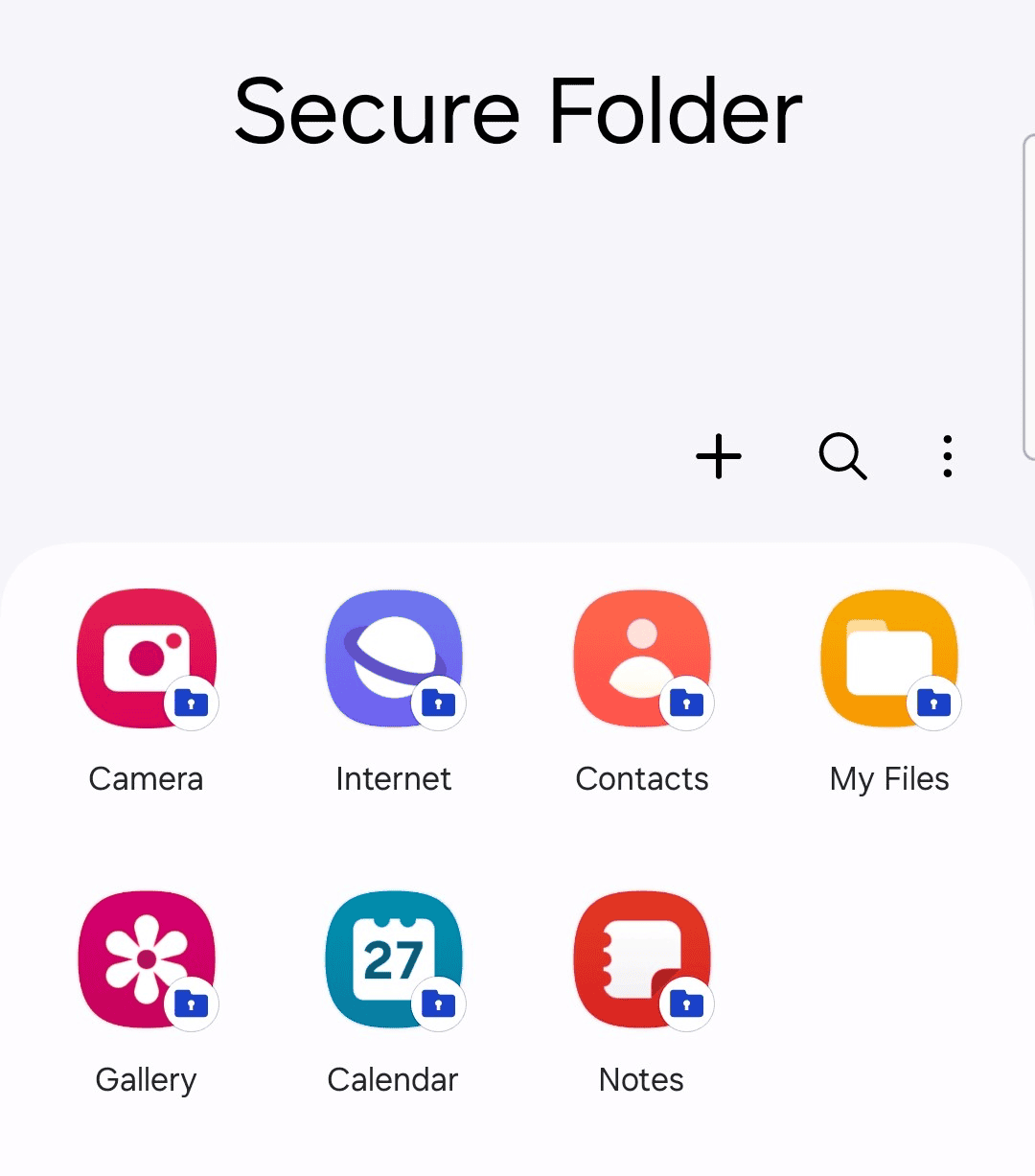
Task: Launch the Camera app
Action: (147, 659)
